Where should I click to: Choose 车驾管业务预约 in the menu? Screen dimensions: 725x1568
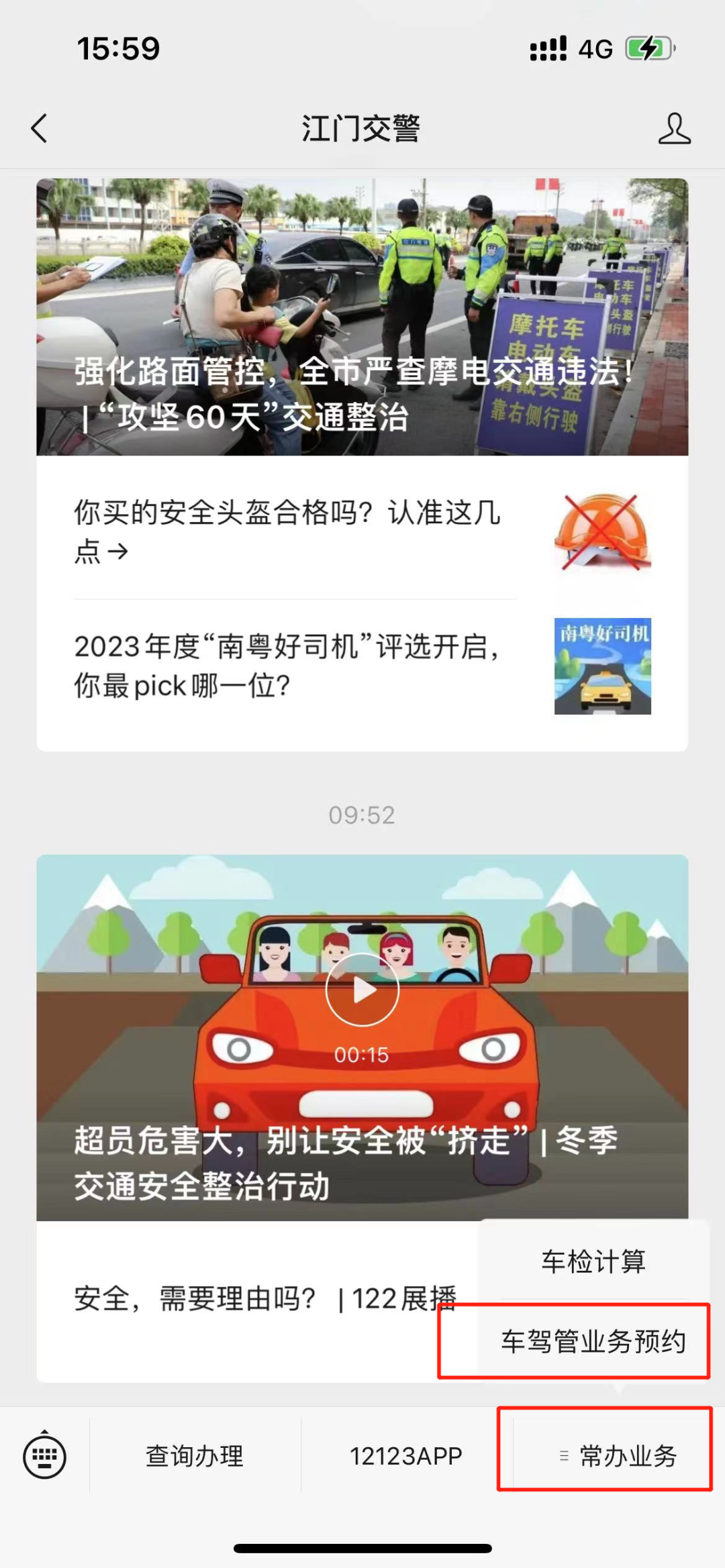[593, 1342]
